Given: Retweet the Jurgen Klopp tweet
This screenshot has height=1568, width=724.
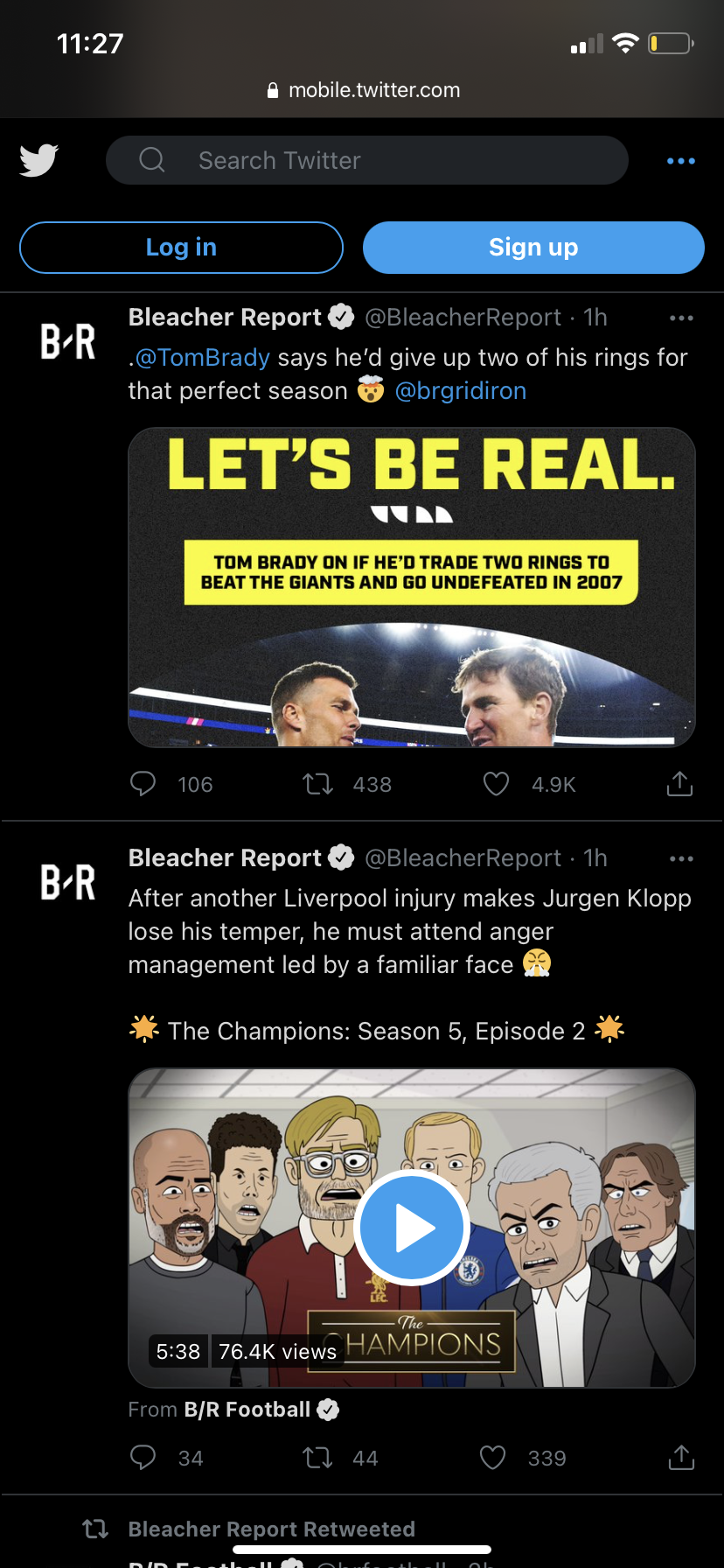Looking at the screenshot, I should [317, 1458].
